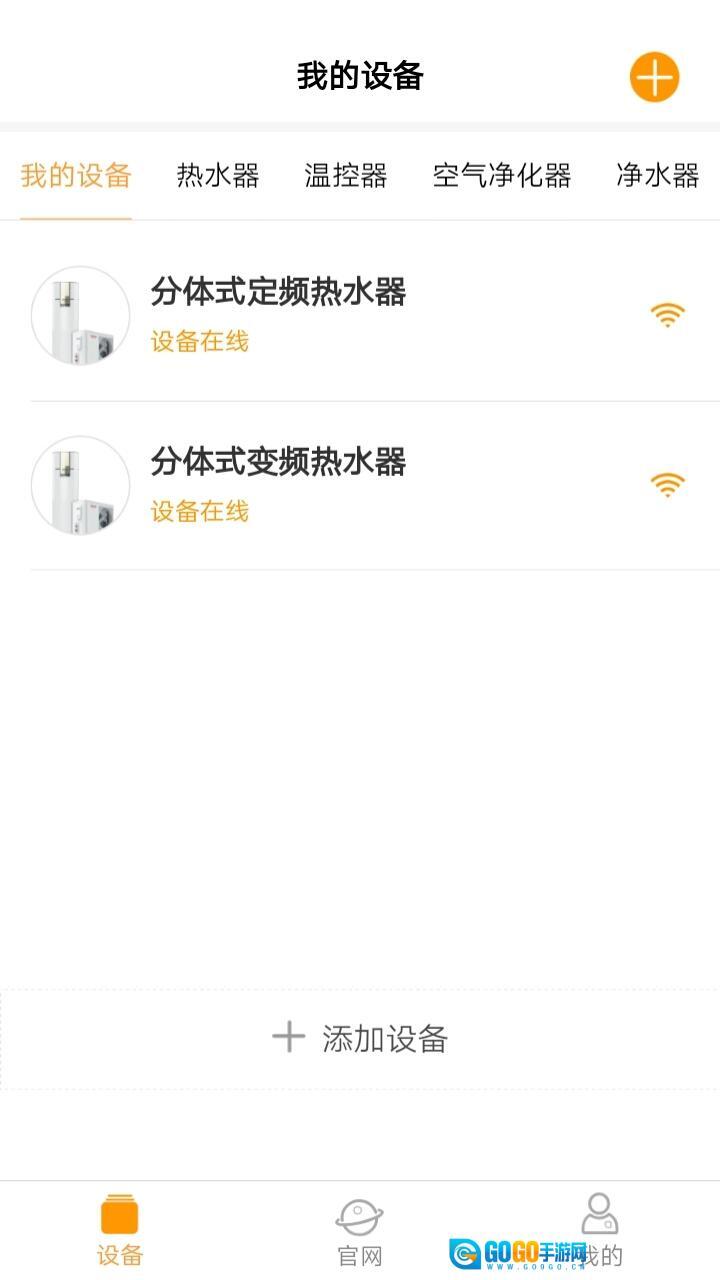
Task: Tap the 添加设备 button
Action: (x=360, y=1038)
